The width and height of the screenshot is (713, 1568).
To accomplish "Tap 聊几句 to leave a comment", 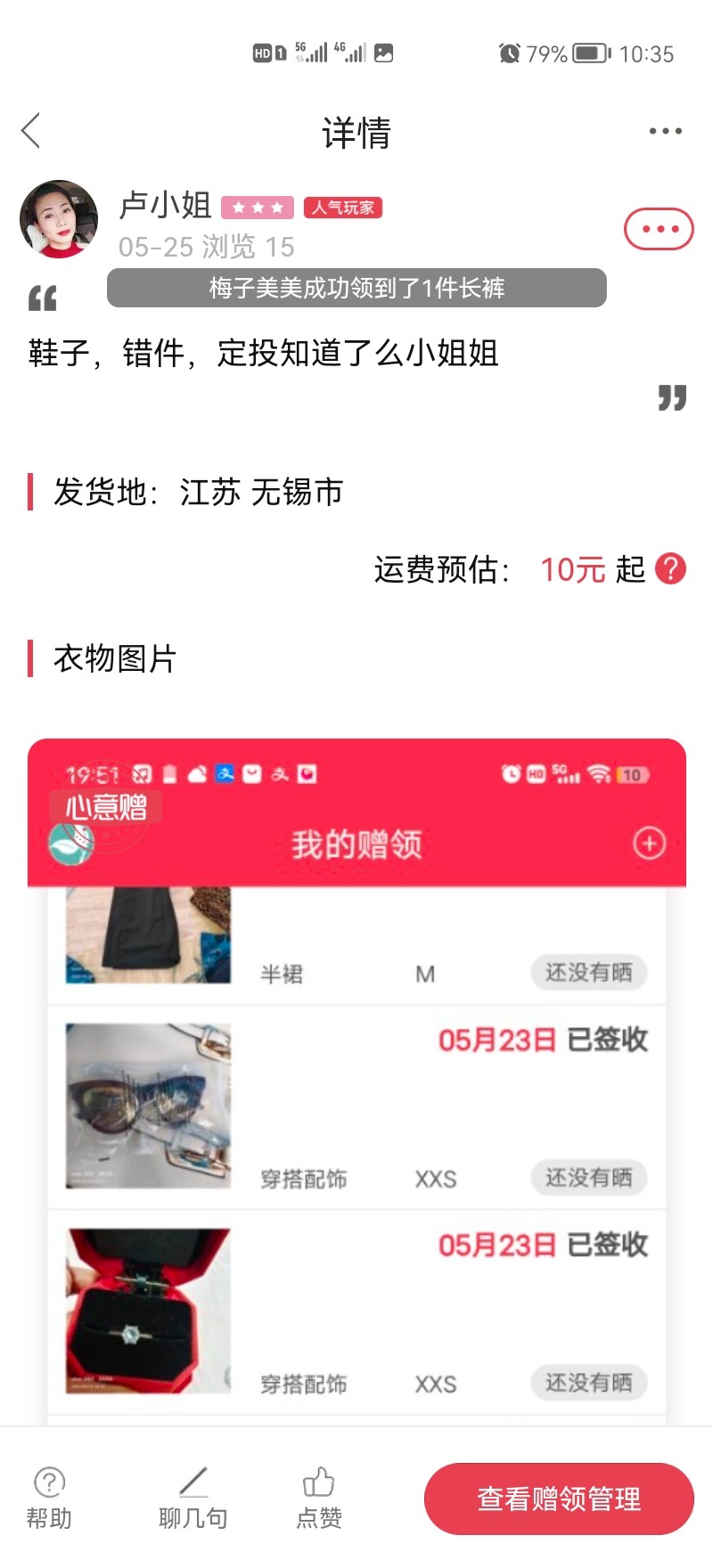I will click(x=193, y=1499).
